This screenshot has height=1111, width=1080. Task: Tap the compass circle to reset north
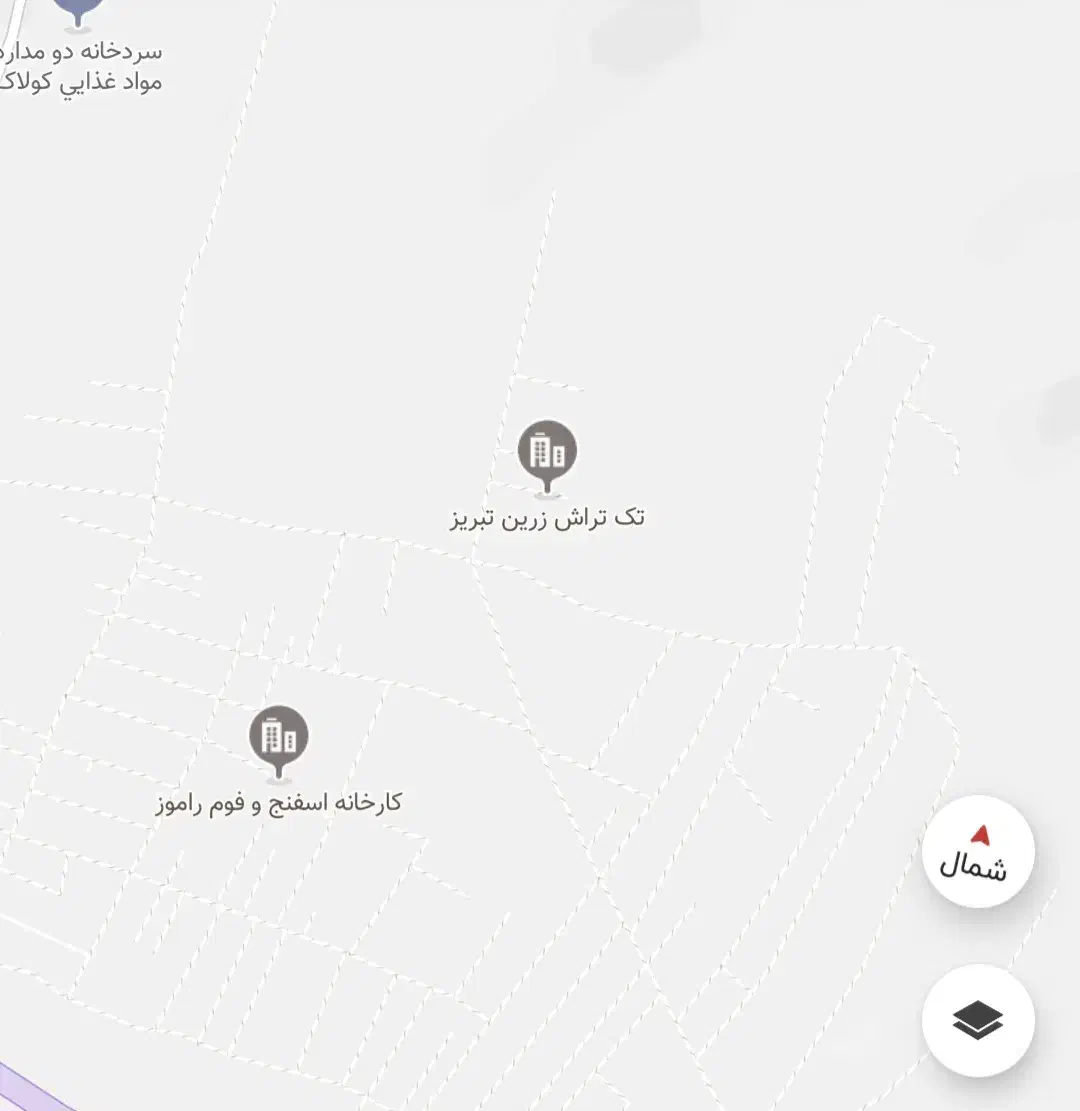(976, 851)
